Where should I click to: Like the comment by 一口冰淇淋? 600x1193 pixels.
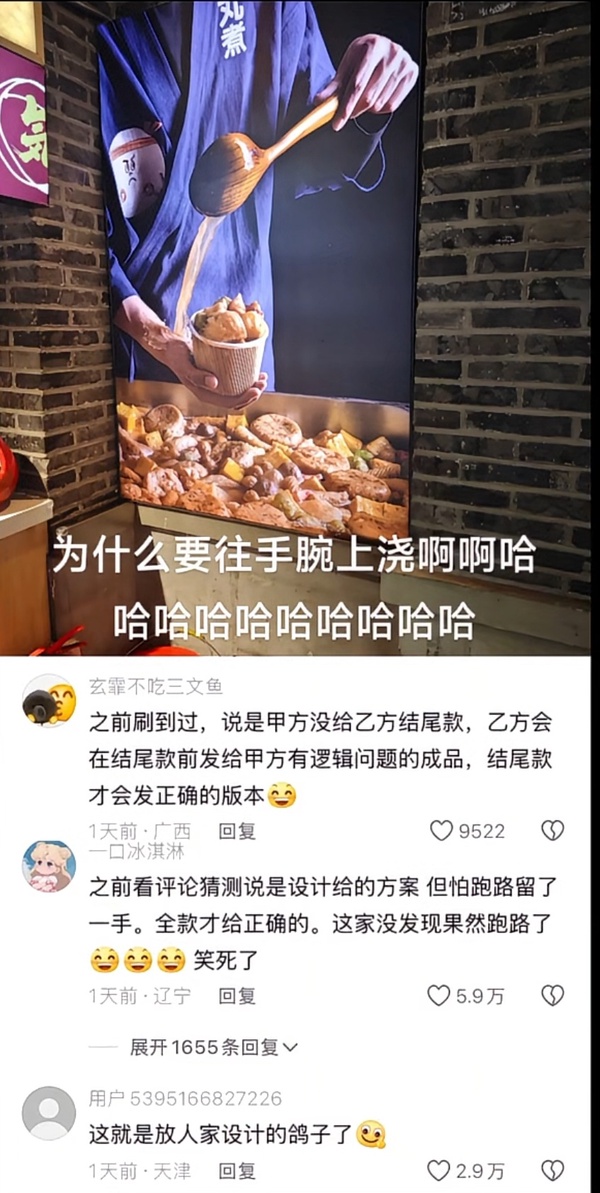pos(440,995)
